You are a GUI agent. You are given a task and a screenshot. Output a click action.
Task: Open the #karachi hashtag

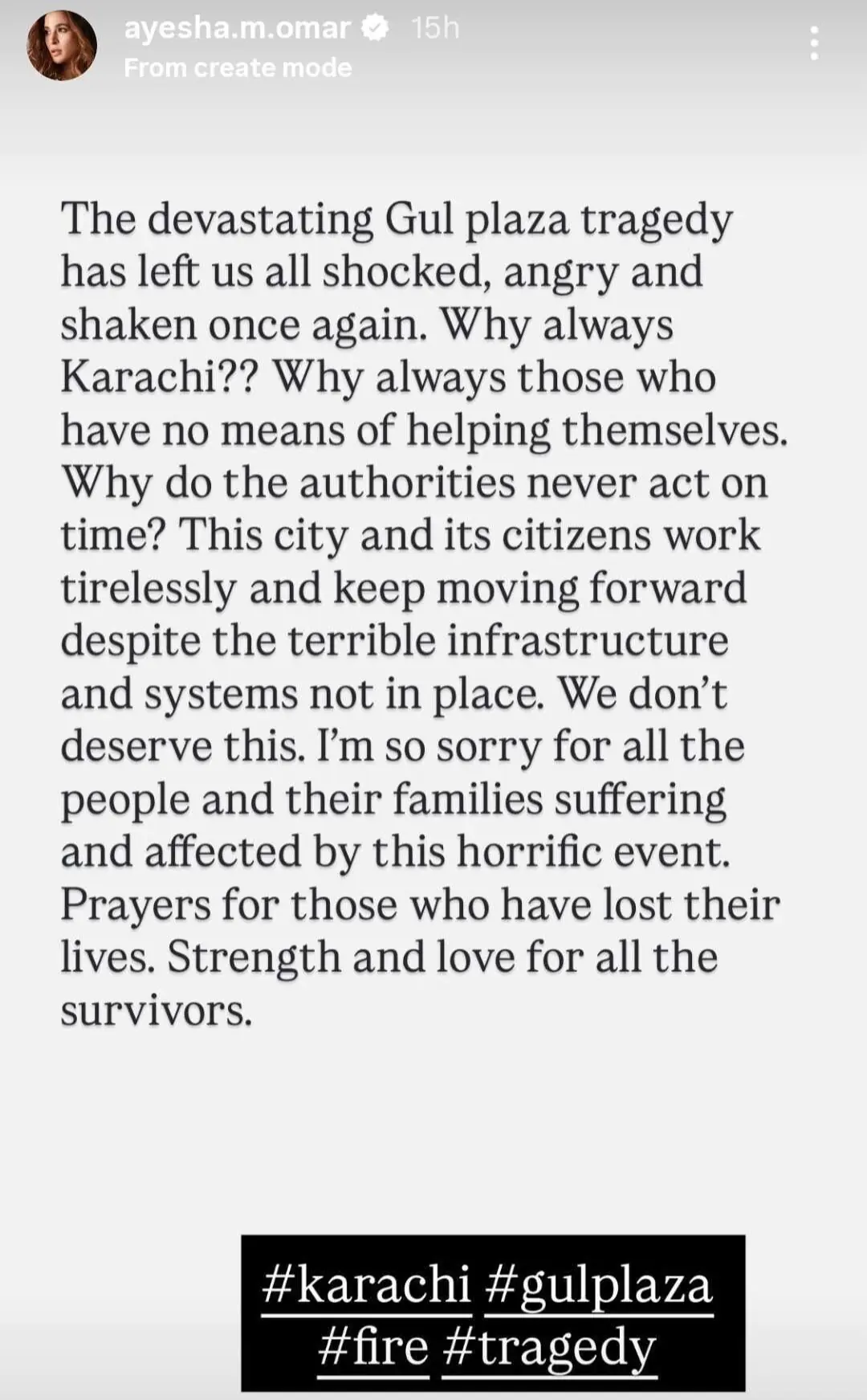point(366,1284)
